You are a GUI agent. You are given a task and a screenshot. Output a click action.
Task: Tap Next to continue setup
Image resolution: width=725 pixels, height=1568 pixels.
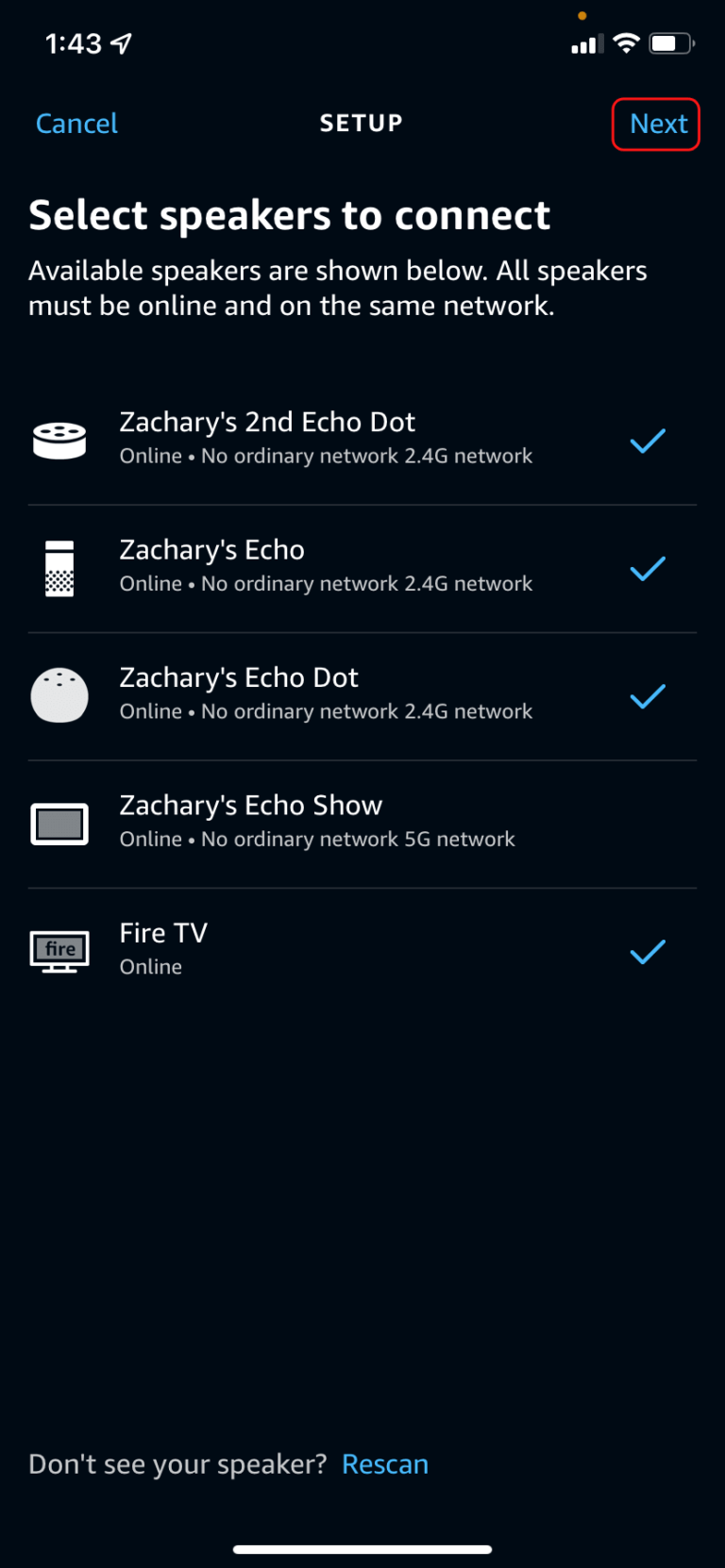pos(656,124)
